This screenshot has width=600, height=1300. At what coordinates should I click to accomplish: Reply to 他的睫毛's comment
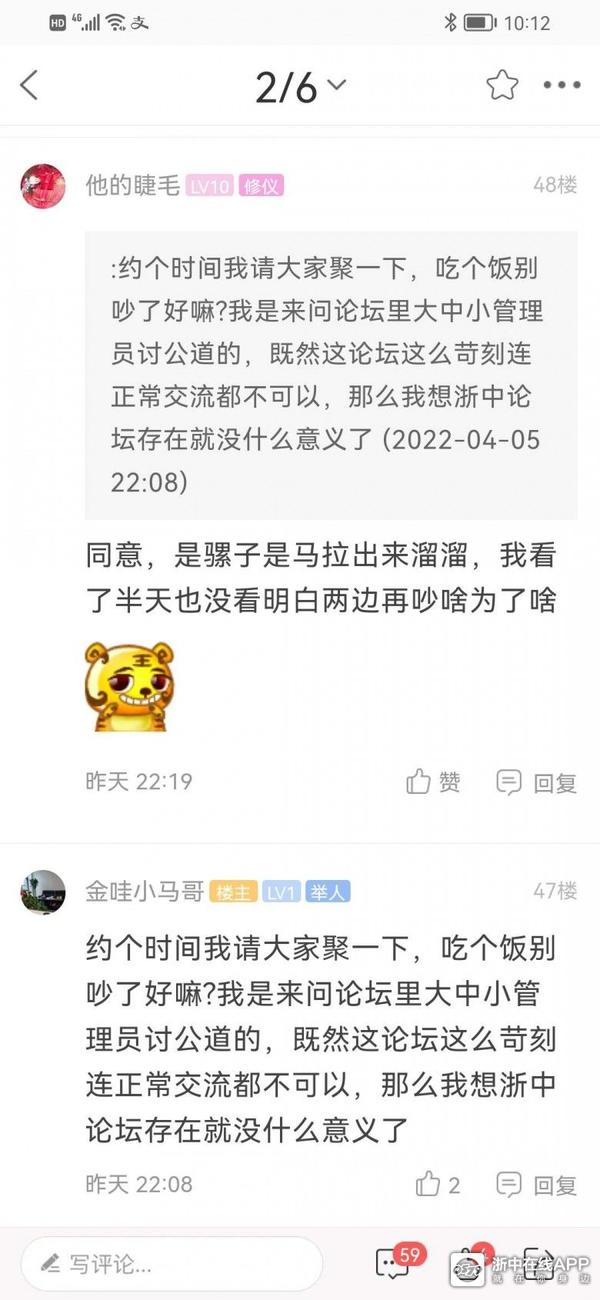tap(538, 782)
